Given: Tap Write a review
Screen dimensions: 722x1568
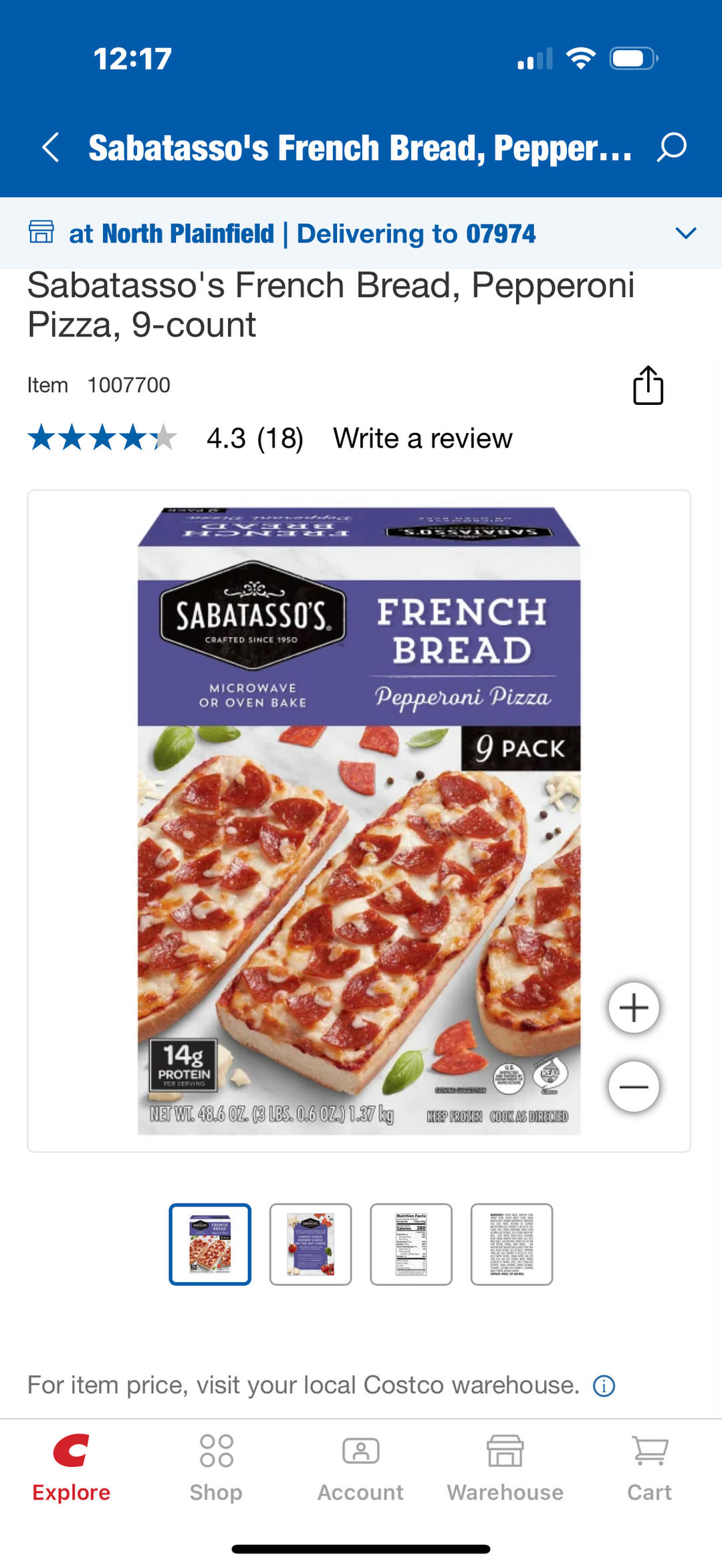Looking at the screenshot, I should pyautogui.click(x=423, y=438).
